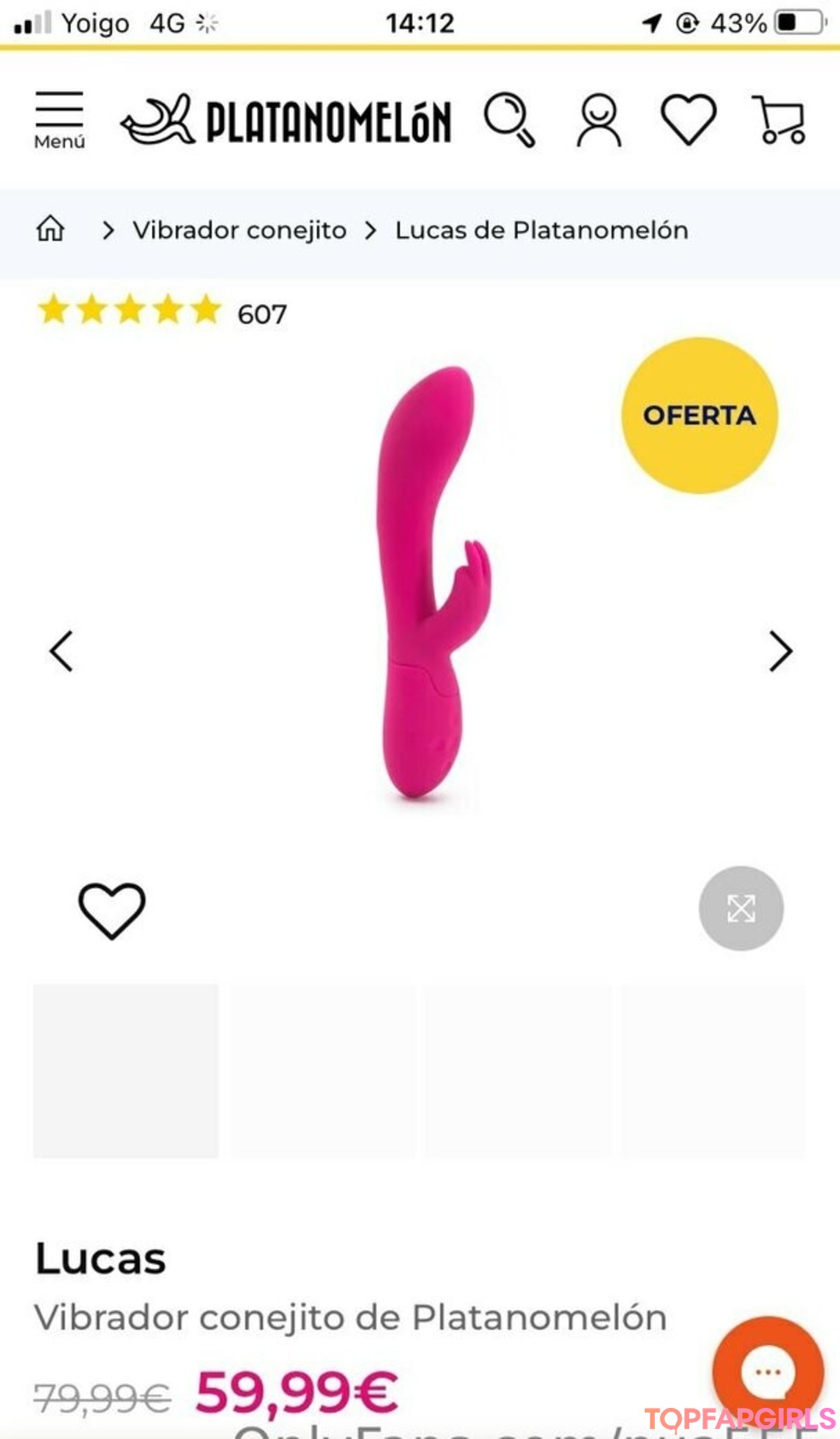Select the first gallery thumbnail

coord(126,1071)
